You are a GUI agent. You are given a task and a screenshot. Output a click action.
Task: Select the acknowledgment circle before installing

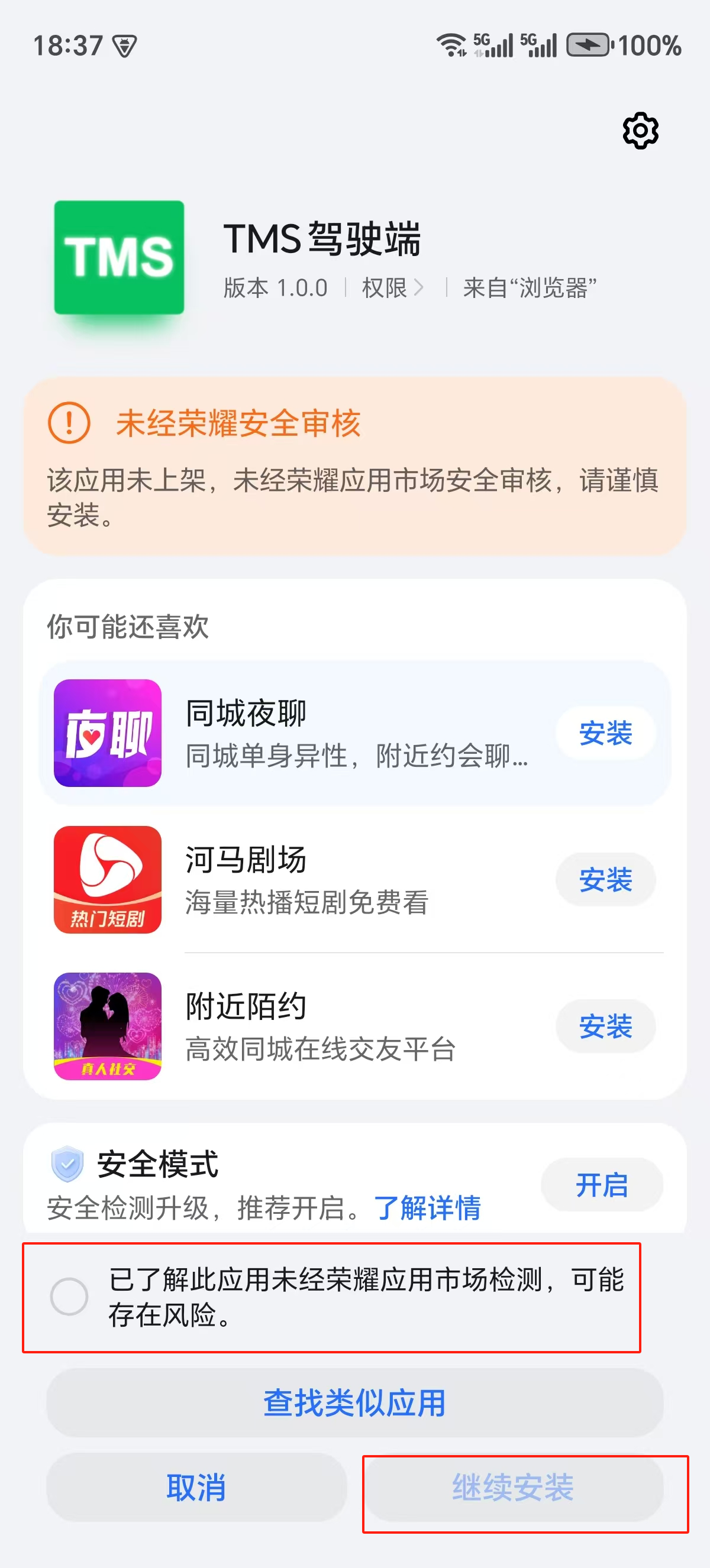pos(69,1296)
